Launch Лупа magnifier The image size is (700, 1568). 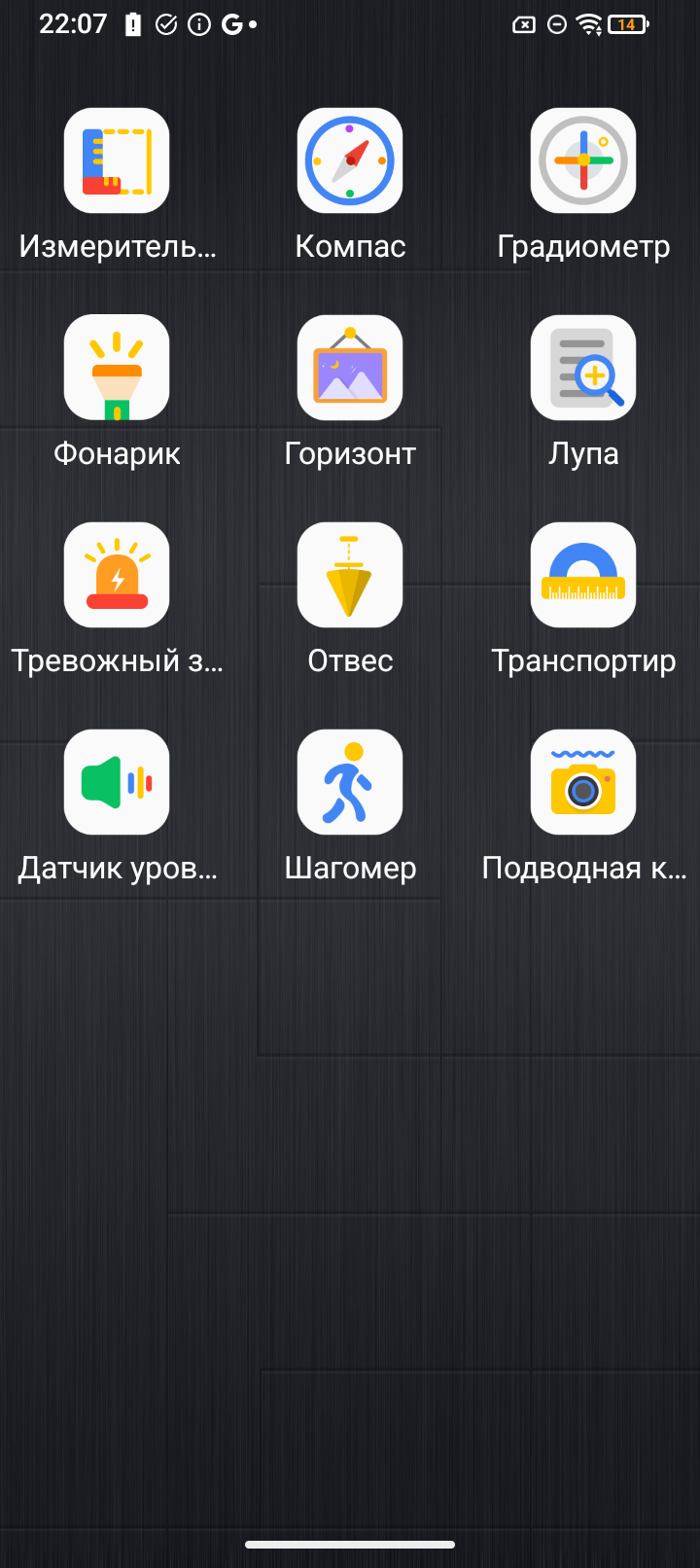click(x=583, y=368)
